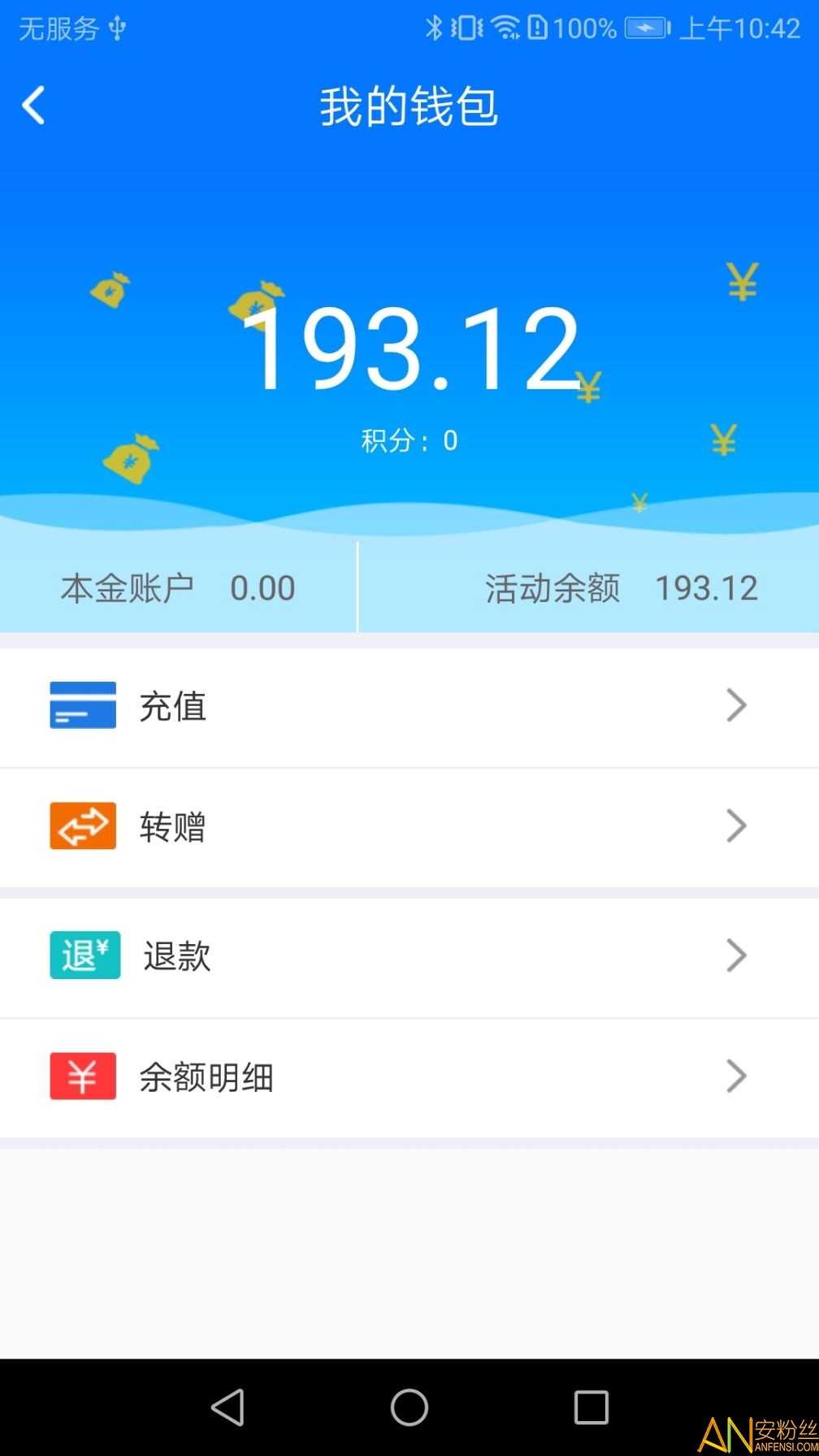Open 转赠 using its right chevron

tap(736, 826)
